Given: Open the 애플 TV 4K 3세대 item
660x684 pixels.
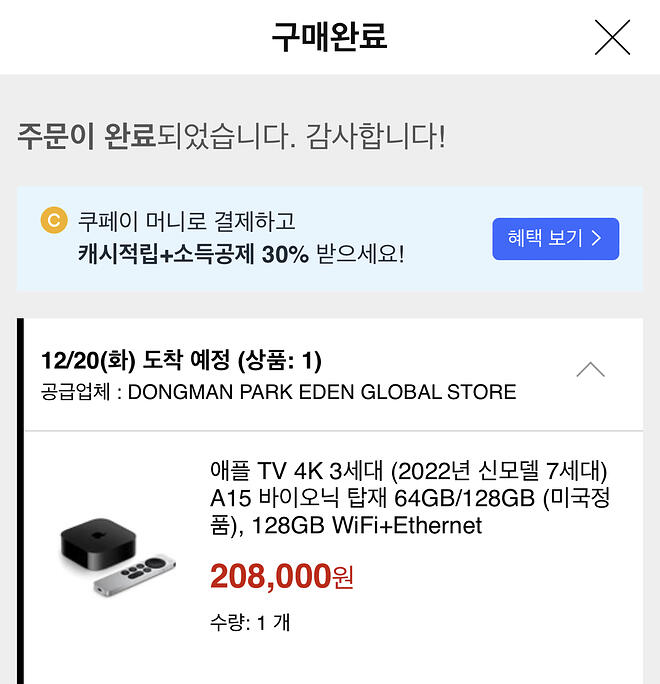Looking at the screenshot, I should (409, 498).
